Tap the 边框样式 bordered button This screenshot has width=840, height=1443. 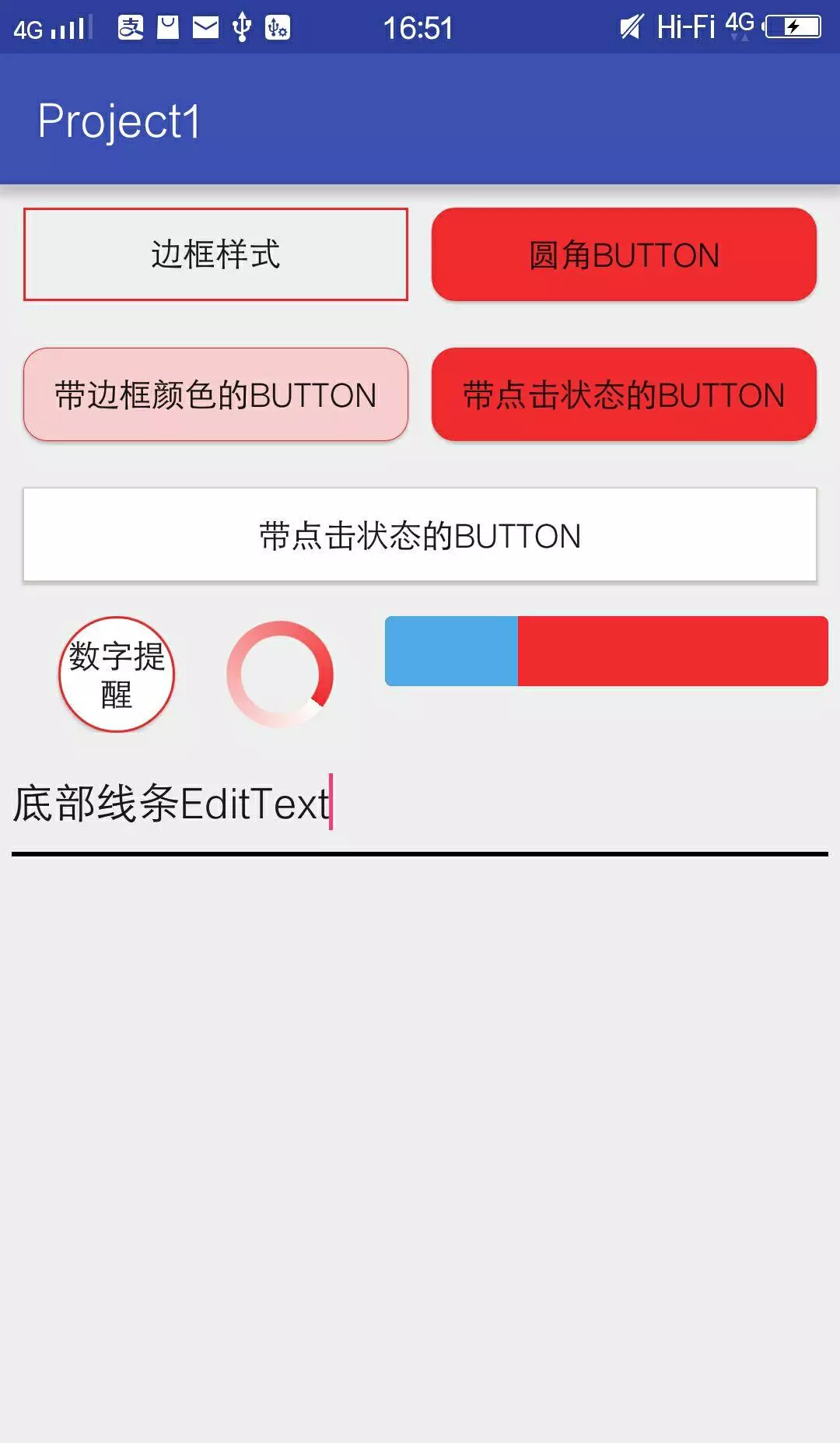[215, 254]
